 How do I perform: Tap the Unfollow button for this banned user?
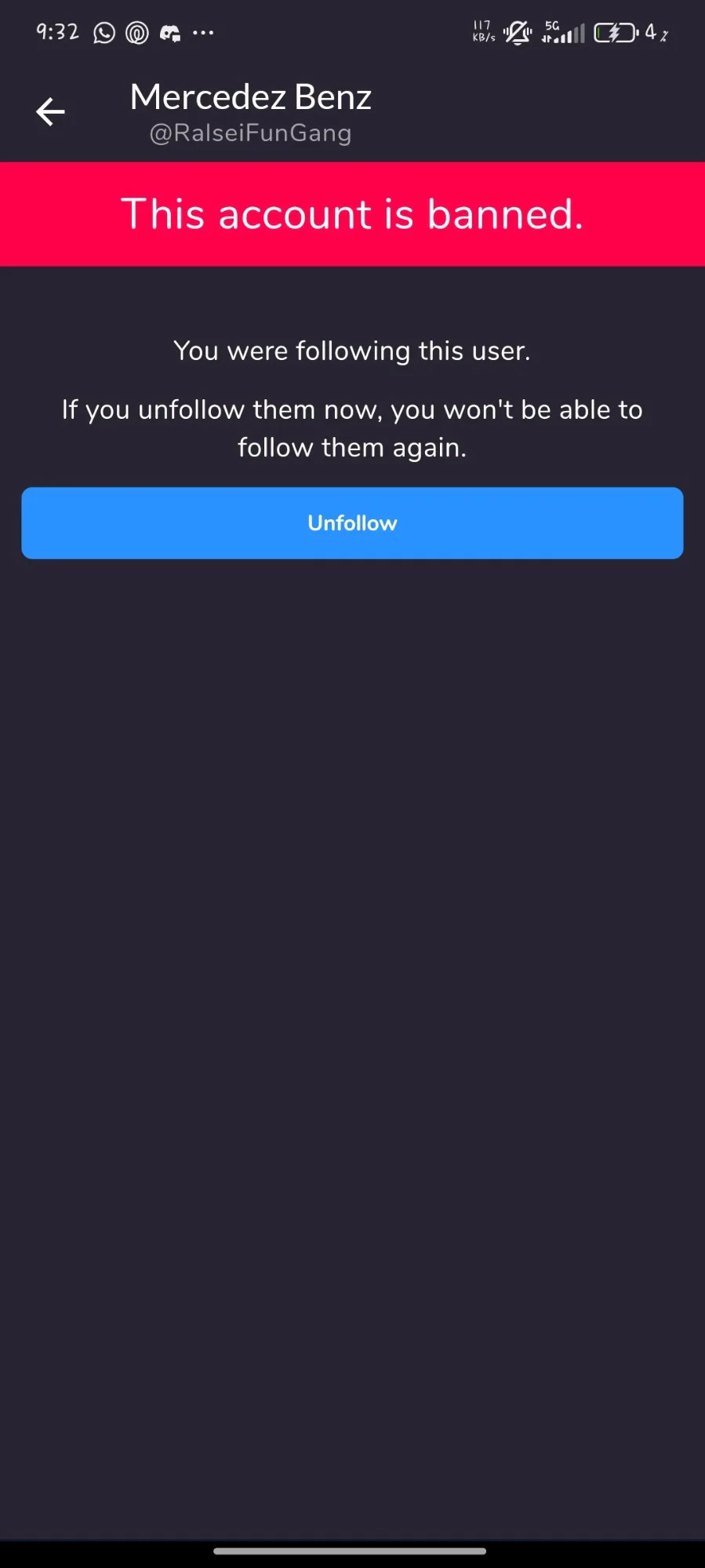[352, 523]
